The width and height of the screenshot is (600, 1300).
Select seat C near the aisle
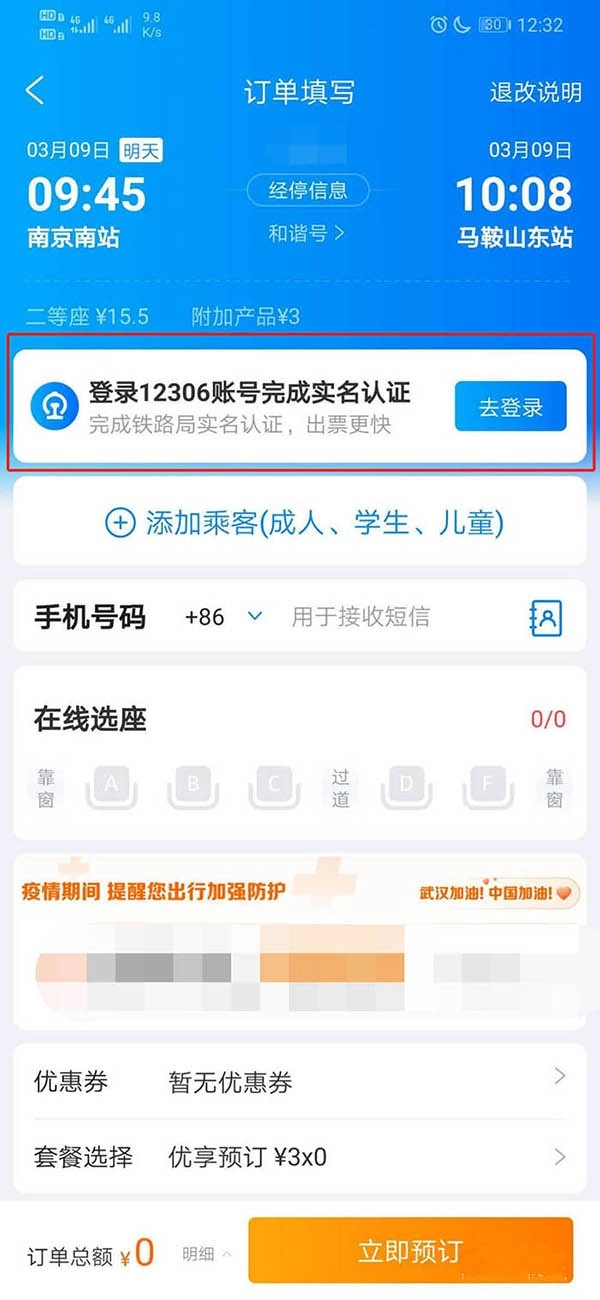(275, 786)
